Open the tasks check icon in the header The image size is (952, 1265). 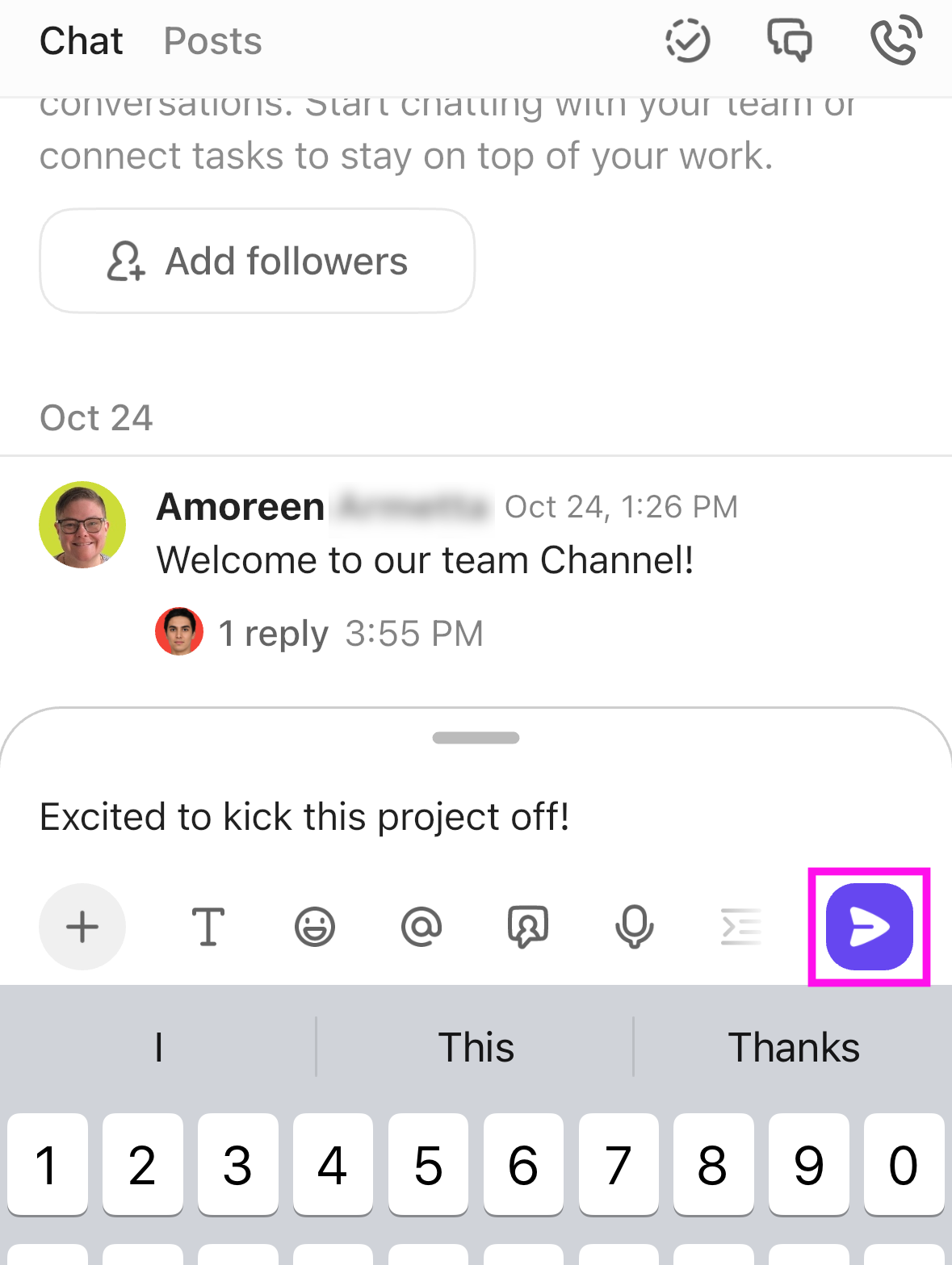[686, 40]
